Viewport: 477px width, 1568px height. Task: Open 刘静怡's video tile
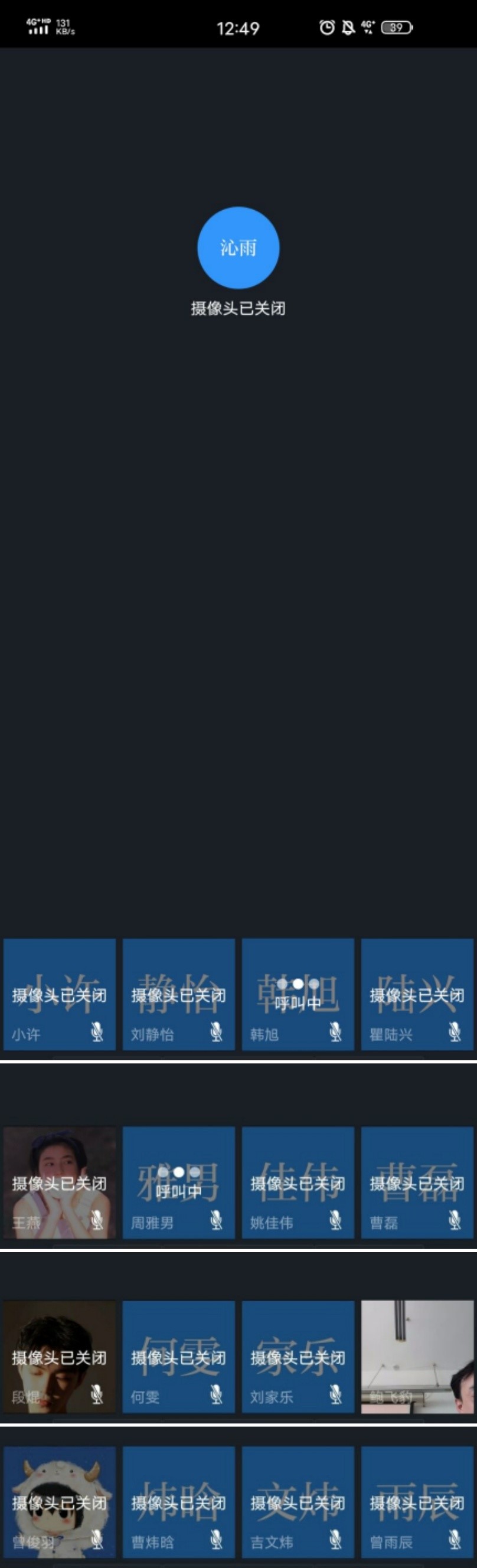(x=179, y=994)
